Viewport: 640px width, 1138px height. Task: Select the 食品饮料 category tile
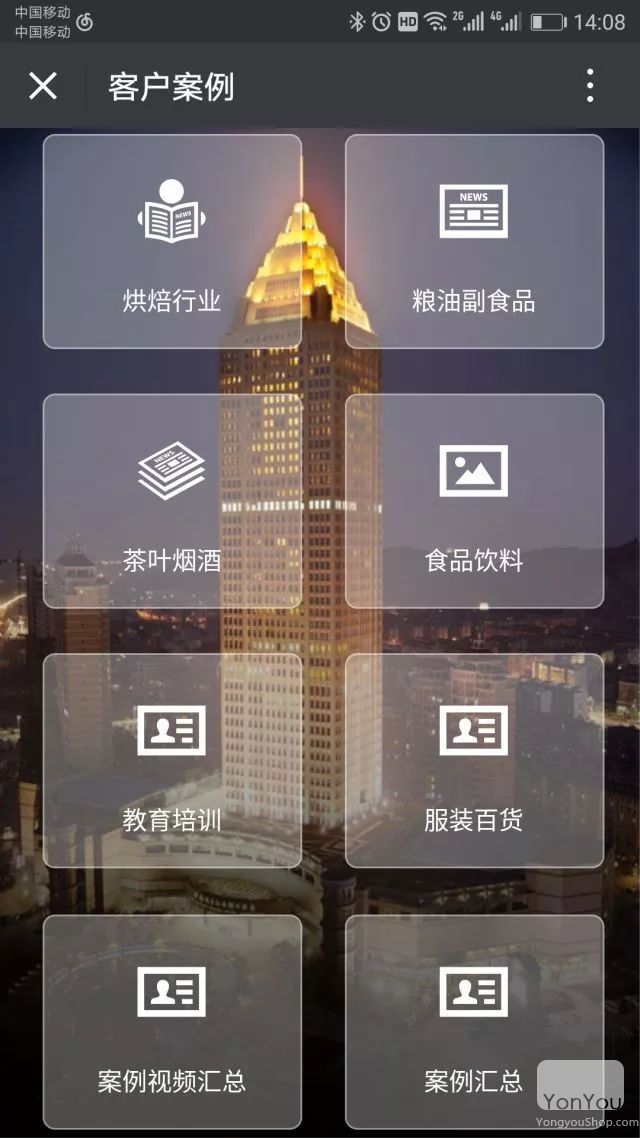[x=474, y=501]
